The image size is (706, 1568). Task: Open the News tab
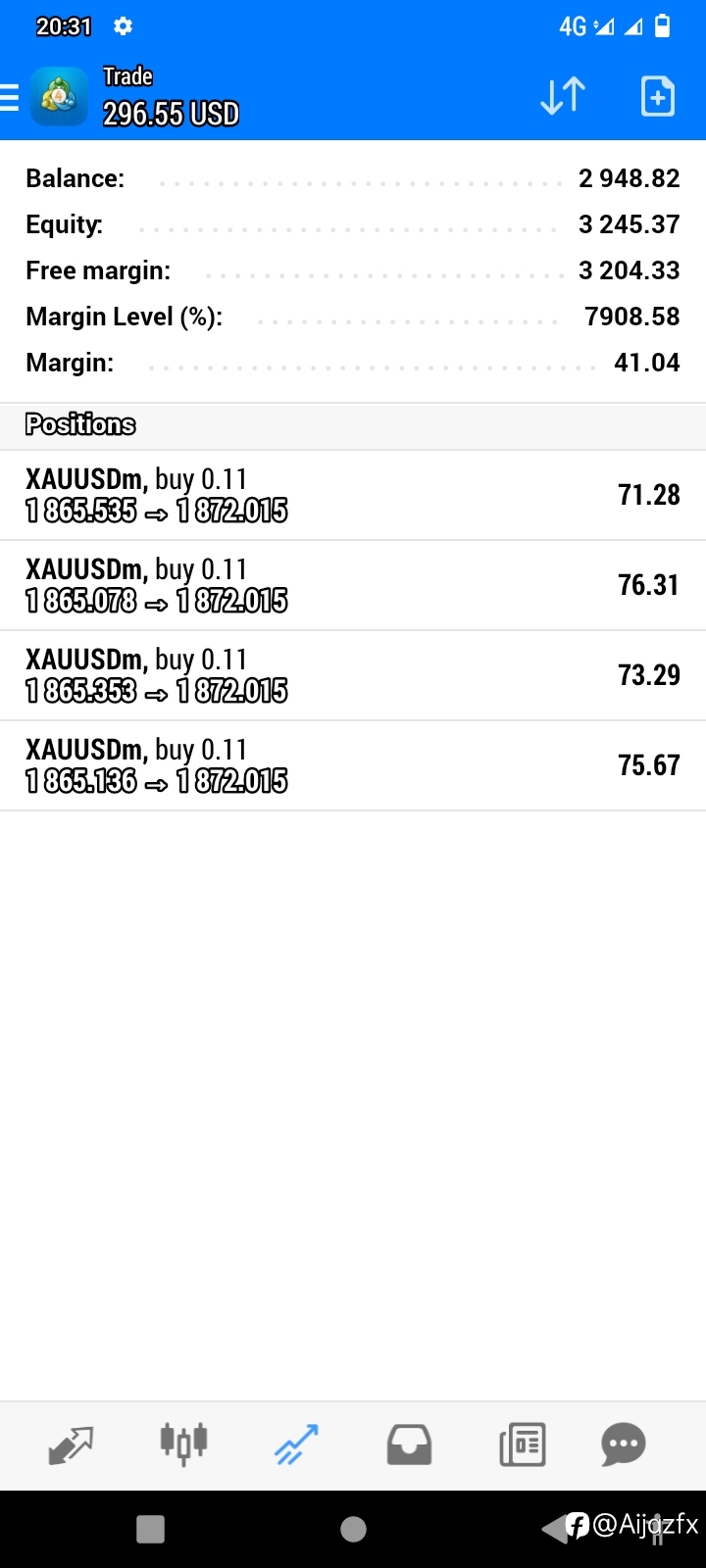coord(523,1445)
